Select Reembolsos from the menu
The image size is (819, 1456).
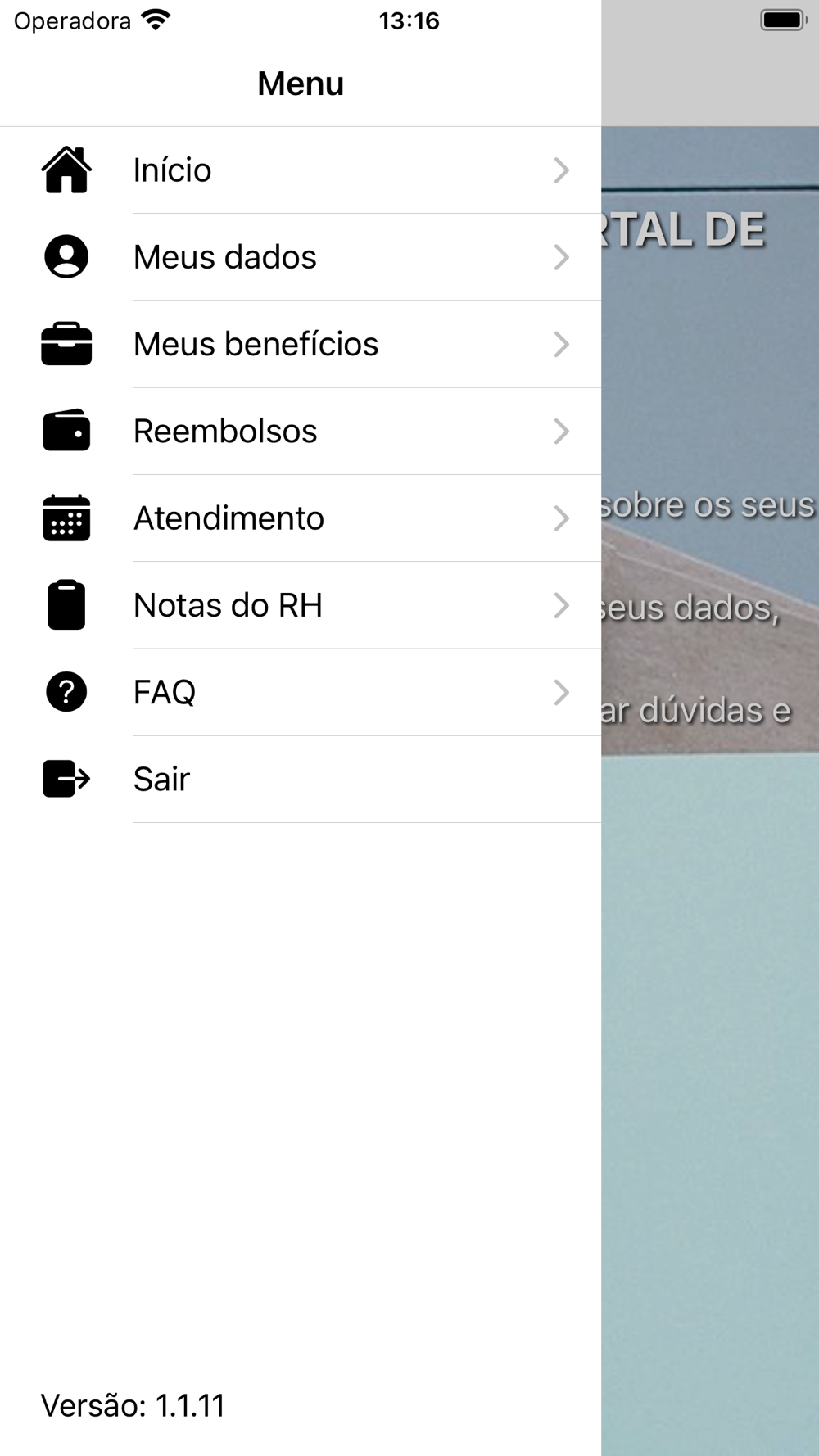[x=301, y=431]
